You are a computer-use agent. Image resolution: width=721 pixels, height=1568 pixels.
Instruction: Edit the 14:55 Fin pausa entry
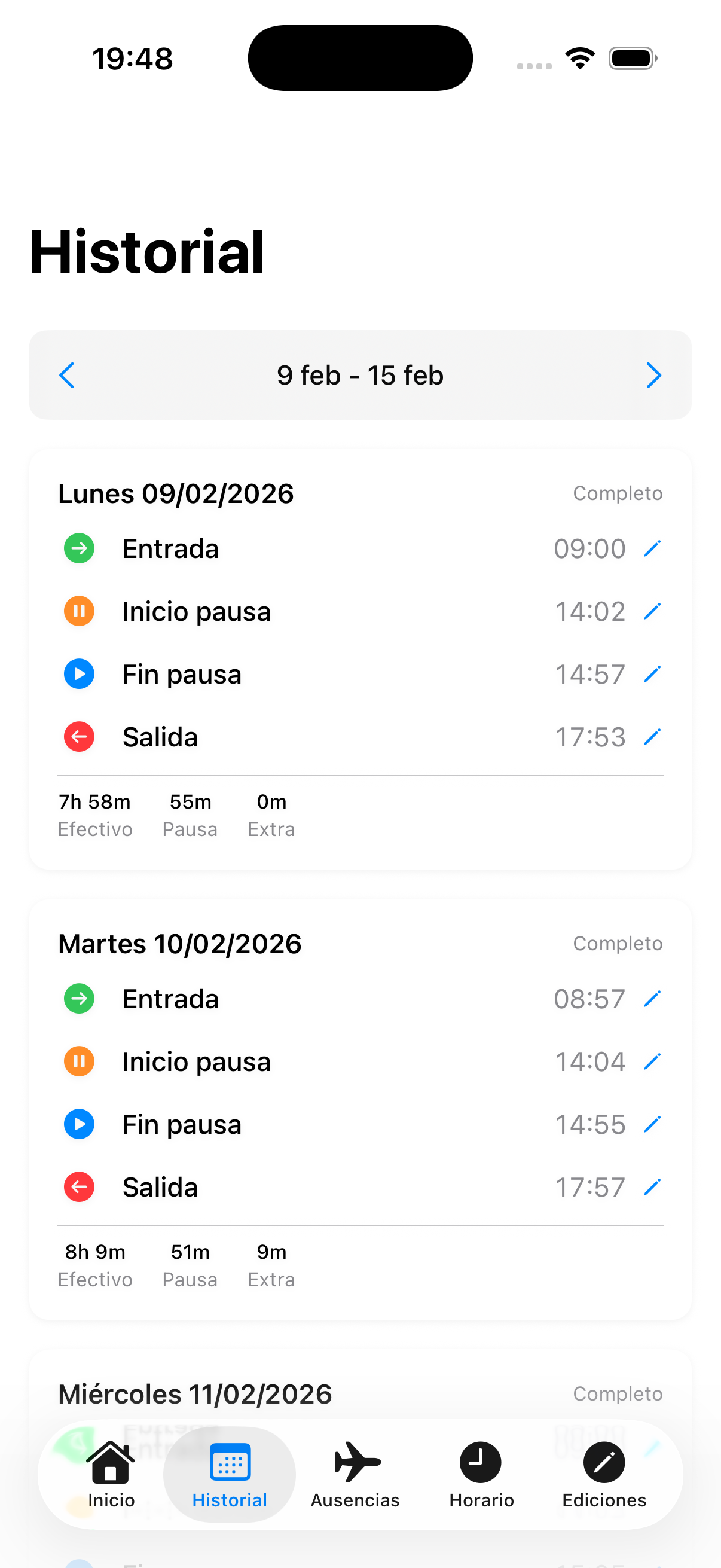pos(653,1124)
